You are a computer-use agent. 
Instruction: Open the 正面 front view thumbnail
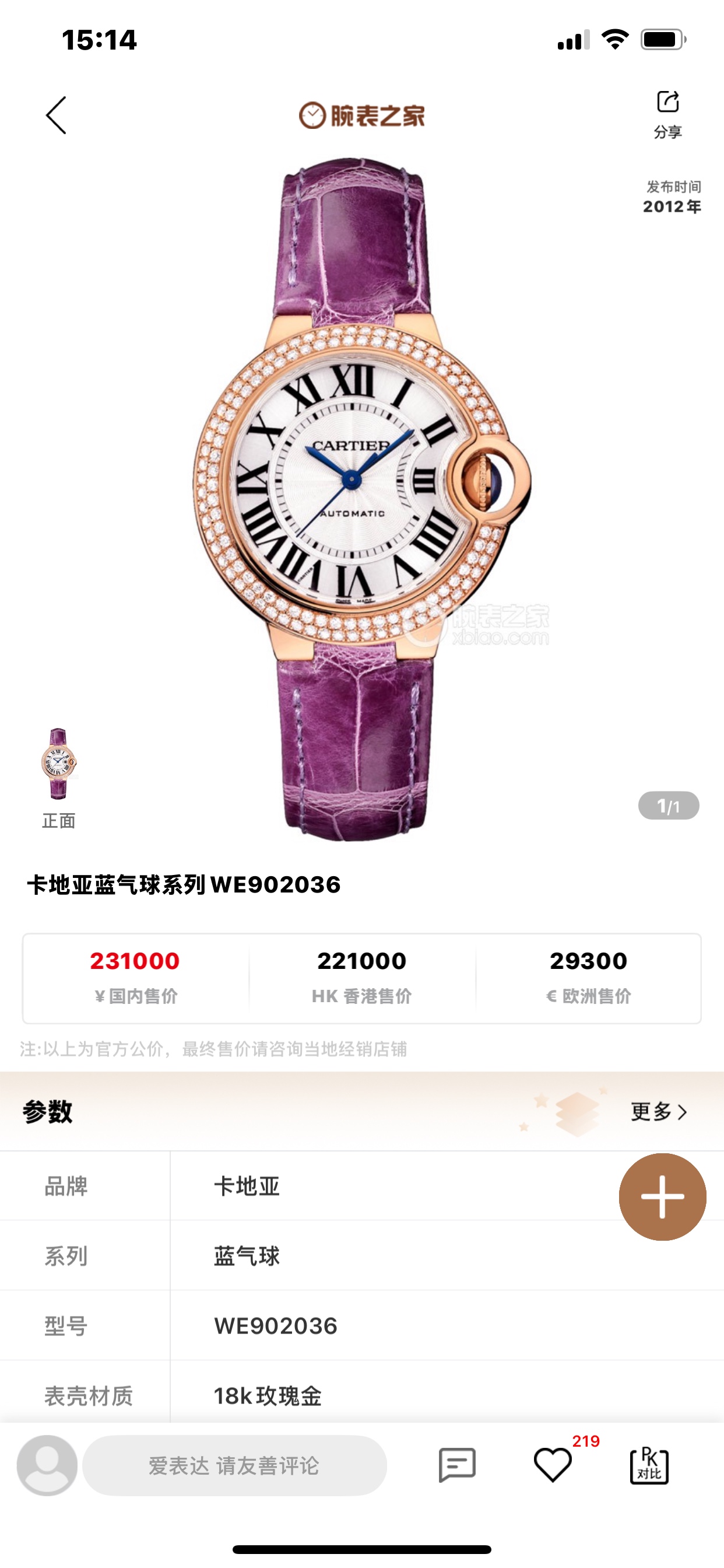(58, 765)
